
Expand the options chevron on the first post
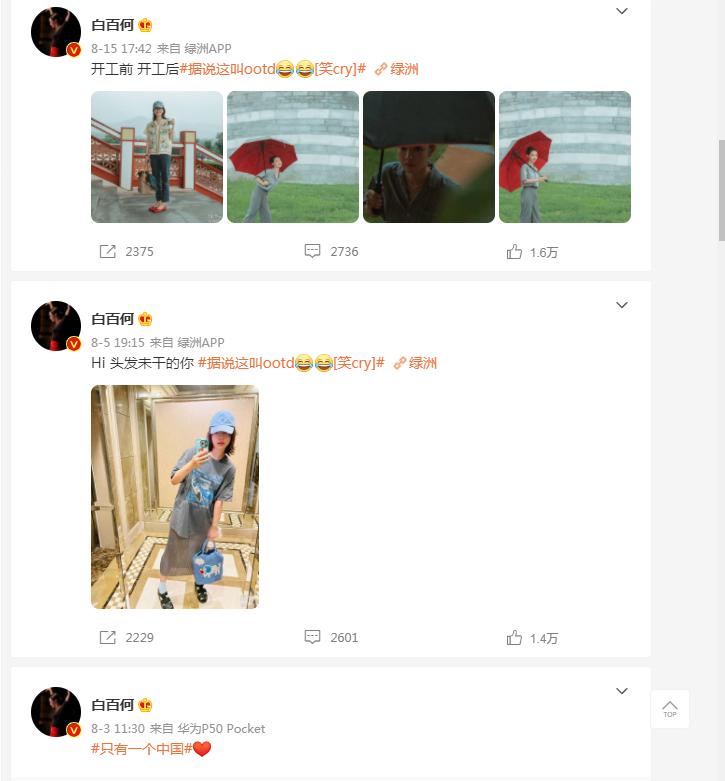tap(622, 11)
